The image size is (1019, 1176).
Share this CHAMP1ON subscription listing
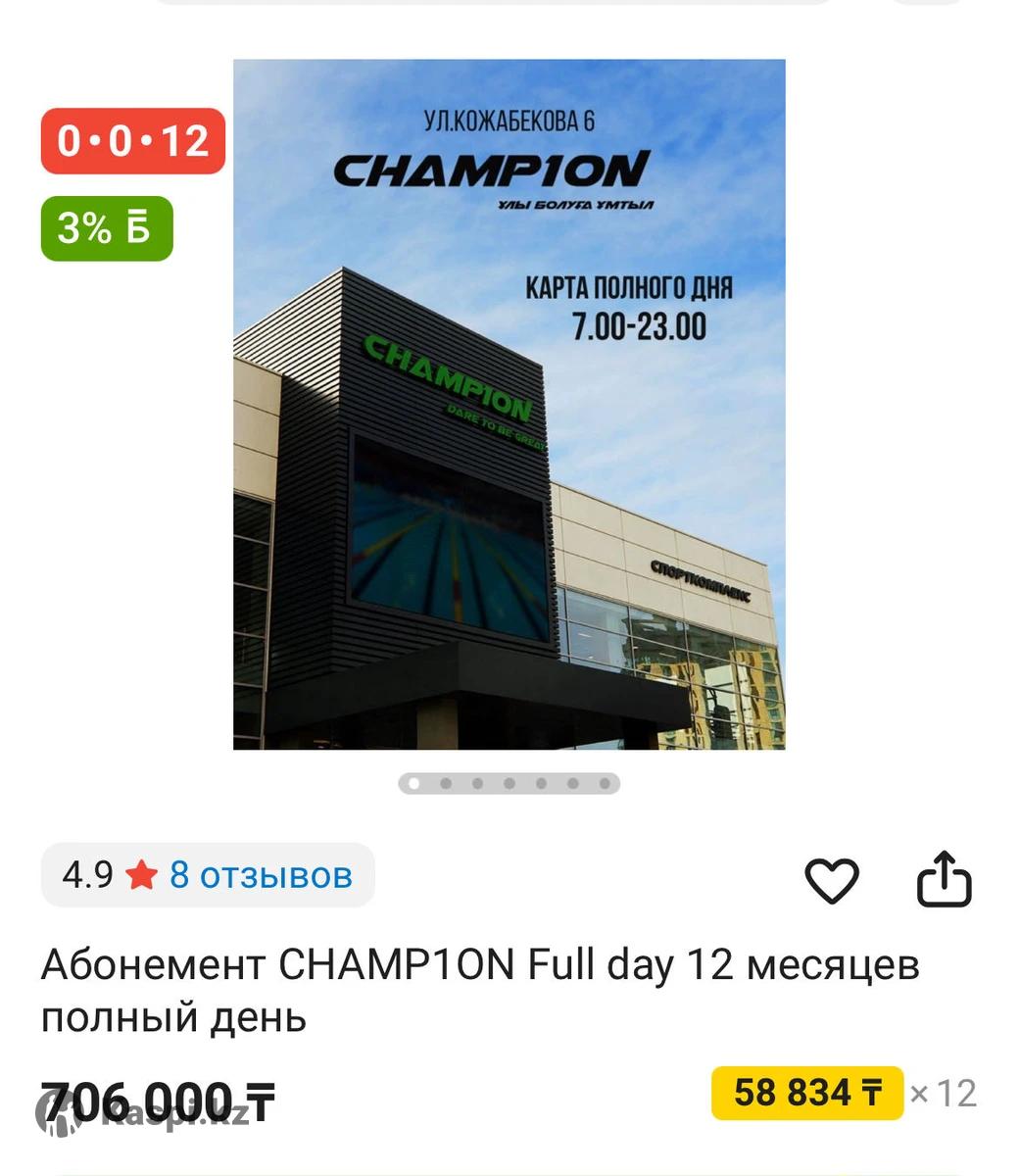pyautogui.click(x=944, y=879)
